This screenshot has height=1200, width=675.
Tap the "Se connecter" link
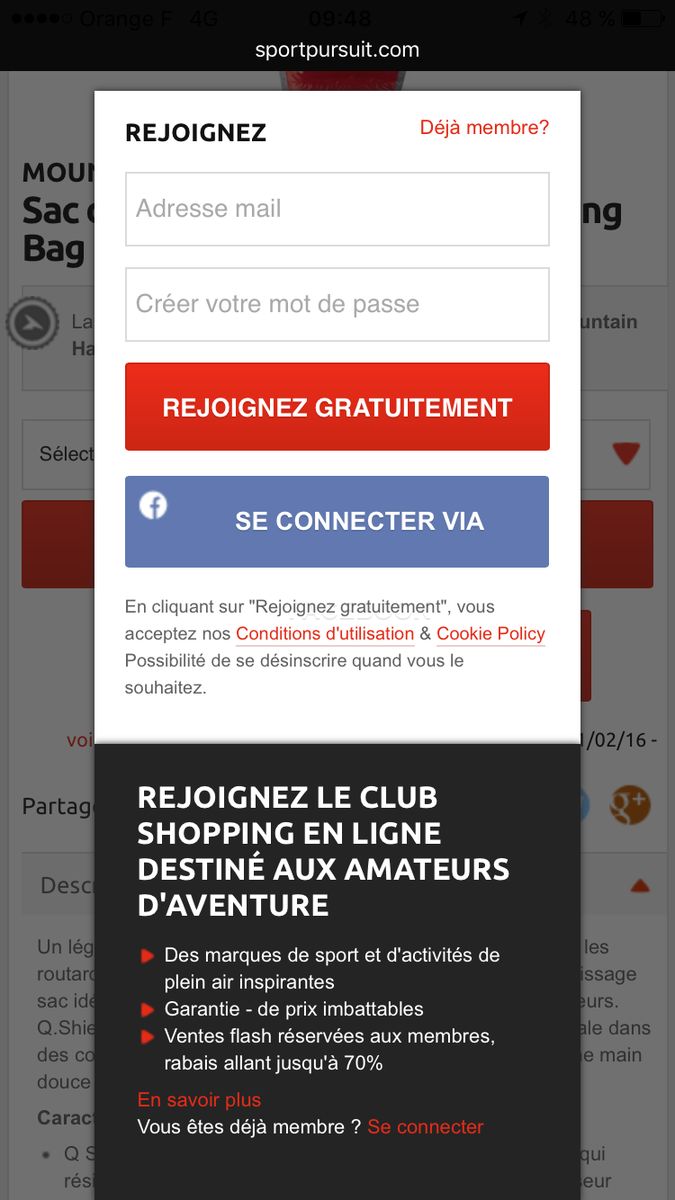click(425, 1127)
